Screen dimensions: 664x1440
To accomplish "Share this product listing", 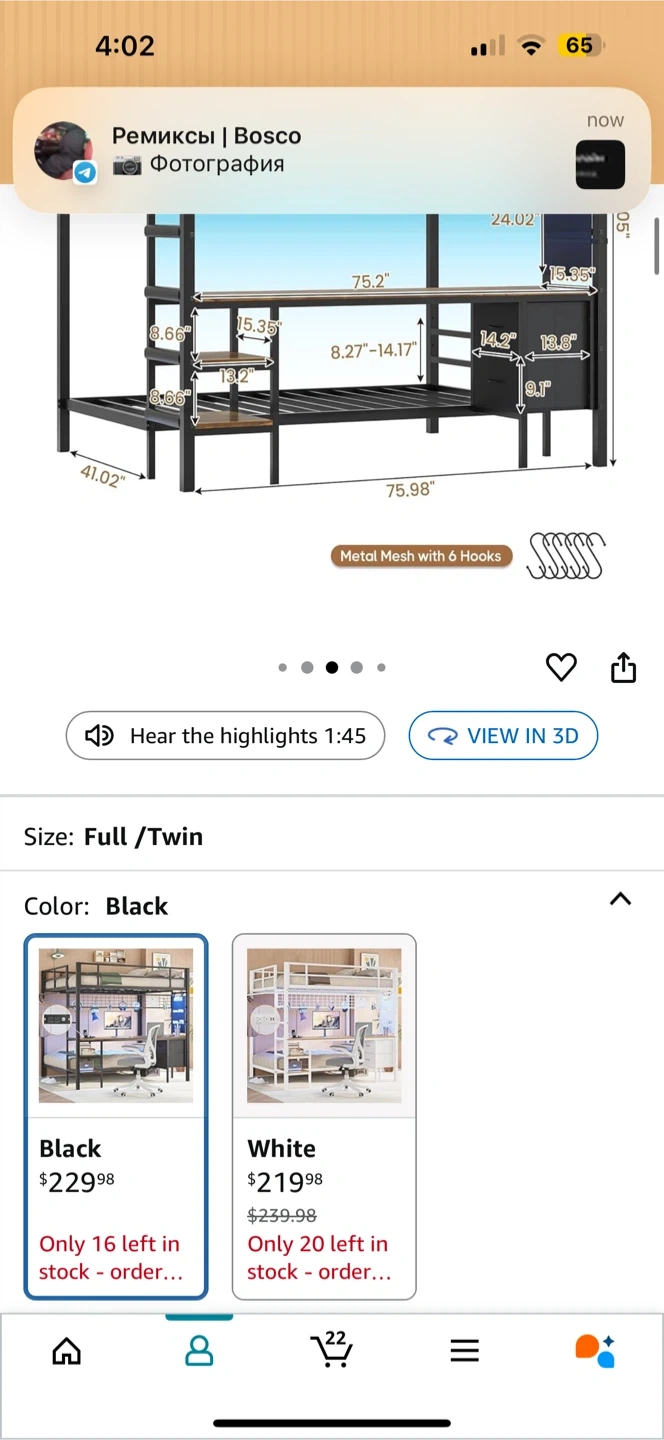I will [623, 667].
